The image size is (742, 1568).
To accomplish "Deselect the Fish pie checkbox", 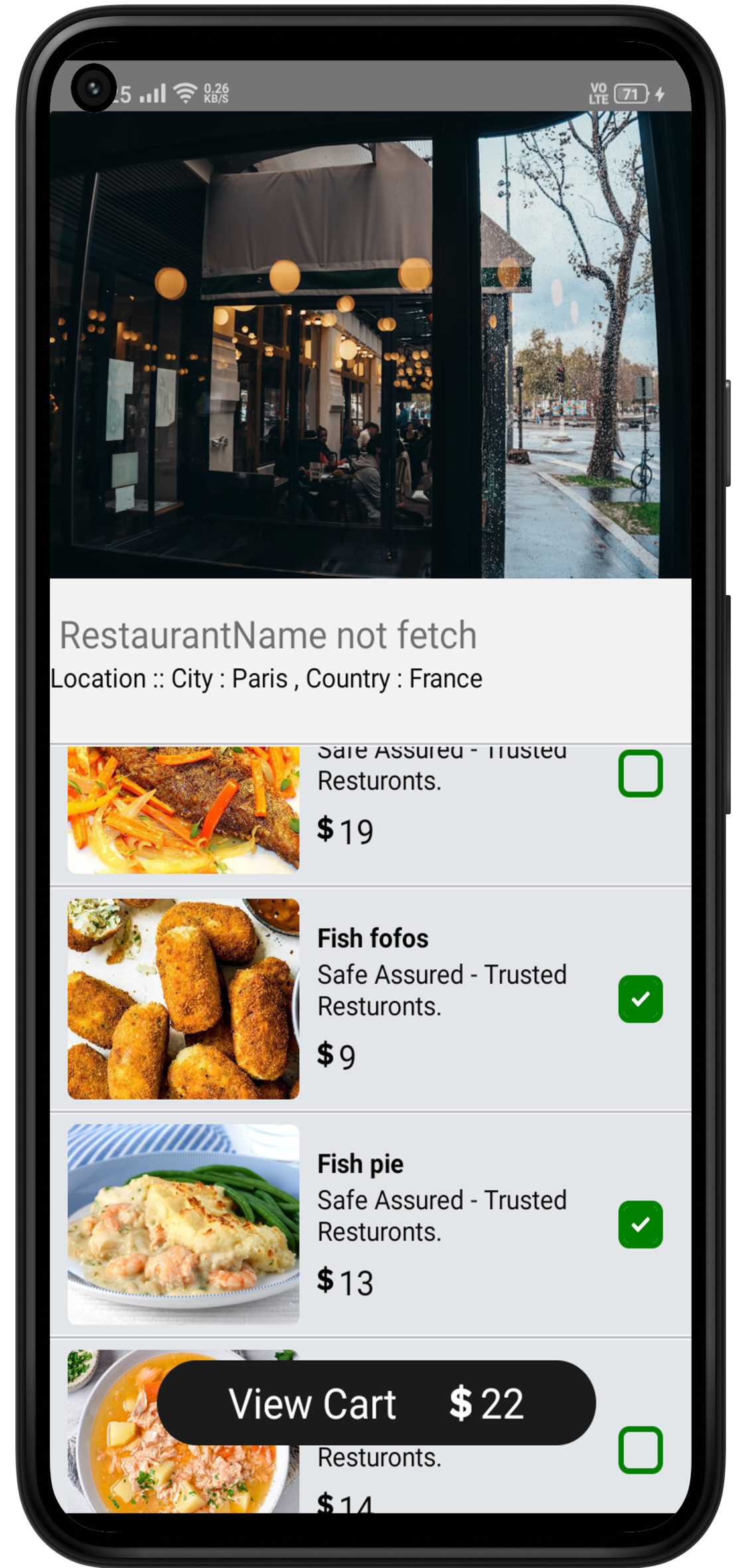I will (x=640, y=1224).
